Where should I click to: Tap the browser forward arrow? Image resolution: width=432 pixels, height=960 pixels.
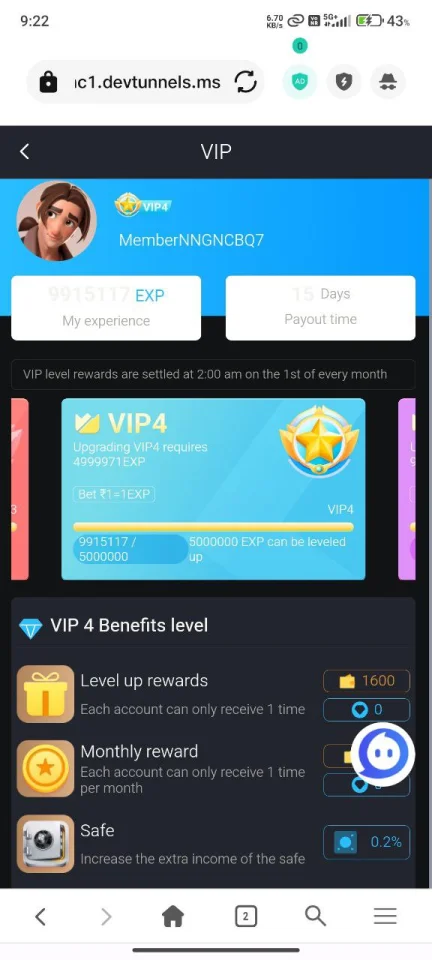click(x=106, y=917)
